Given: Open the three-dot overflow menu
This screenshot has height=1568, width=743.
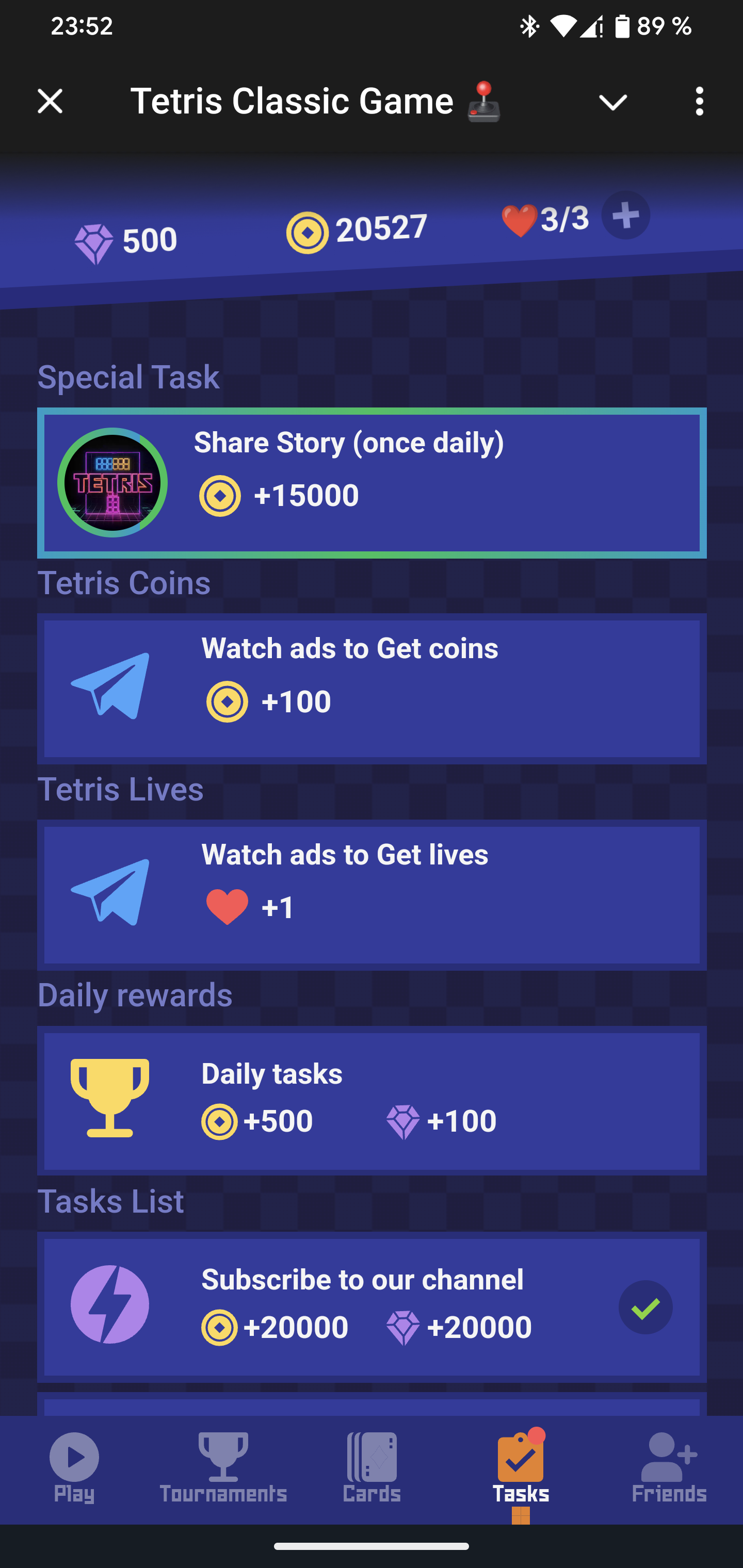Looking at the screenshot, I should click(699, 101).
